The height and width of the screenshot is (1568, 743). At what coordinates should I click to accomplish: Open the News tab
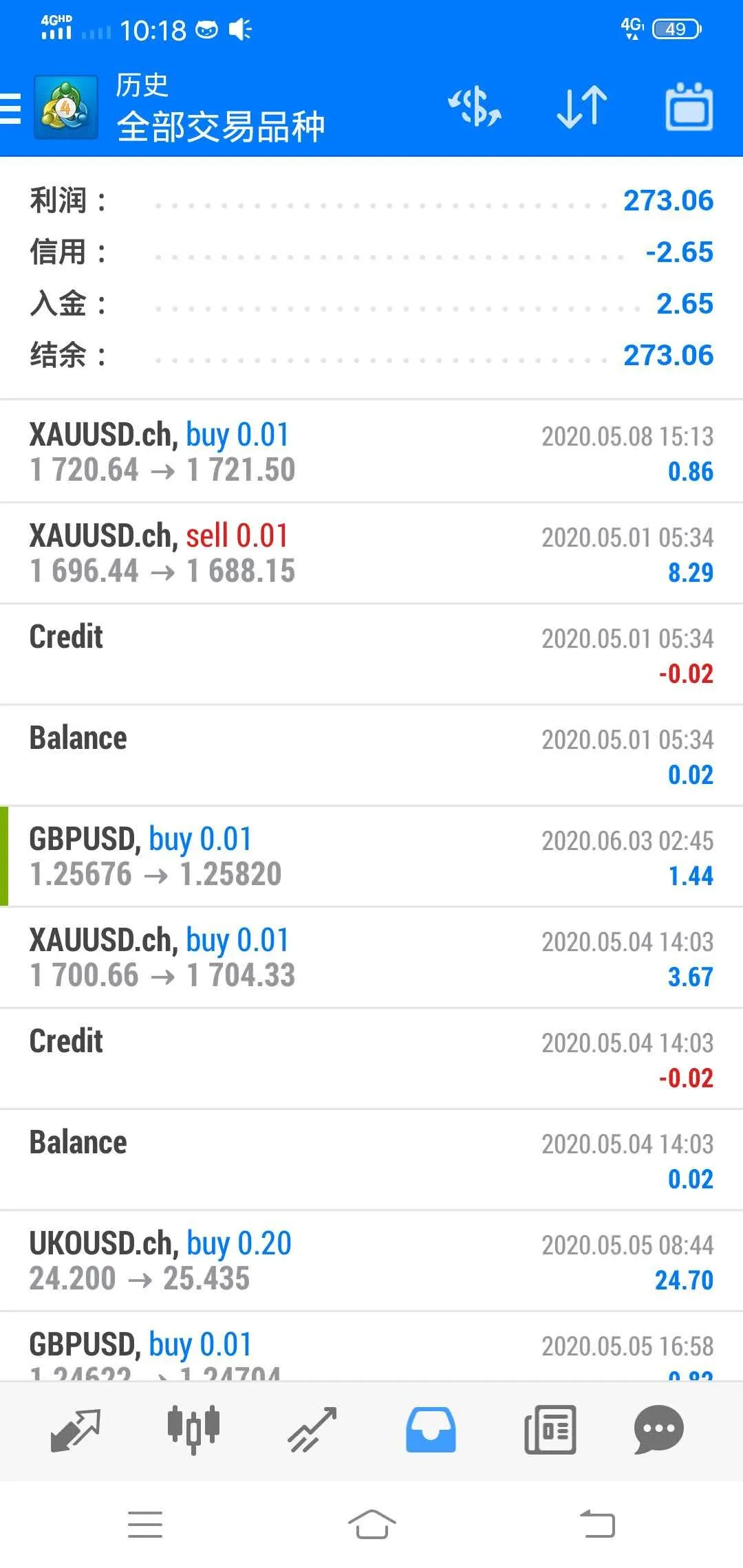tap(550, 1430)
